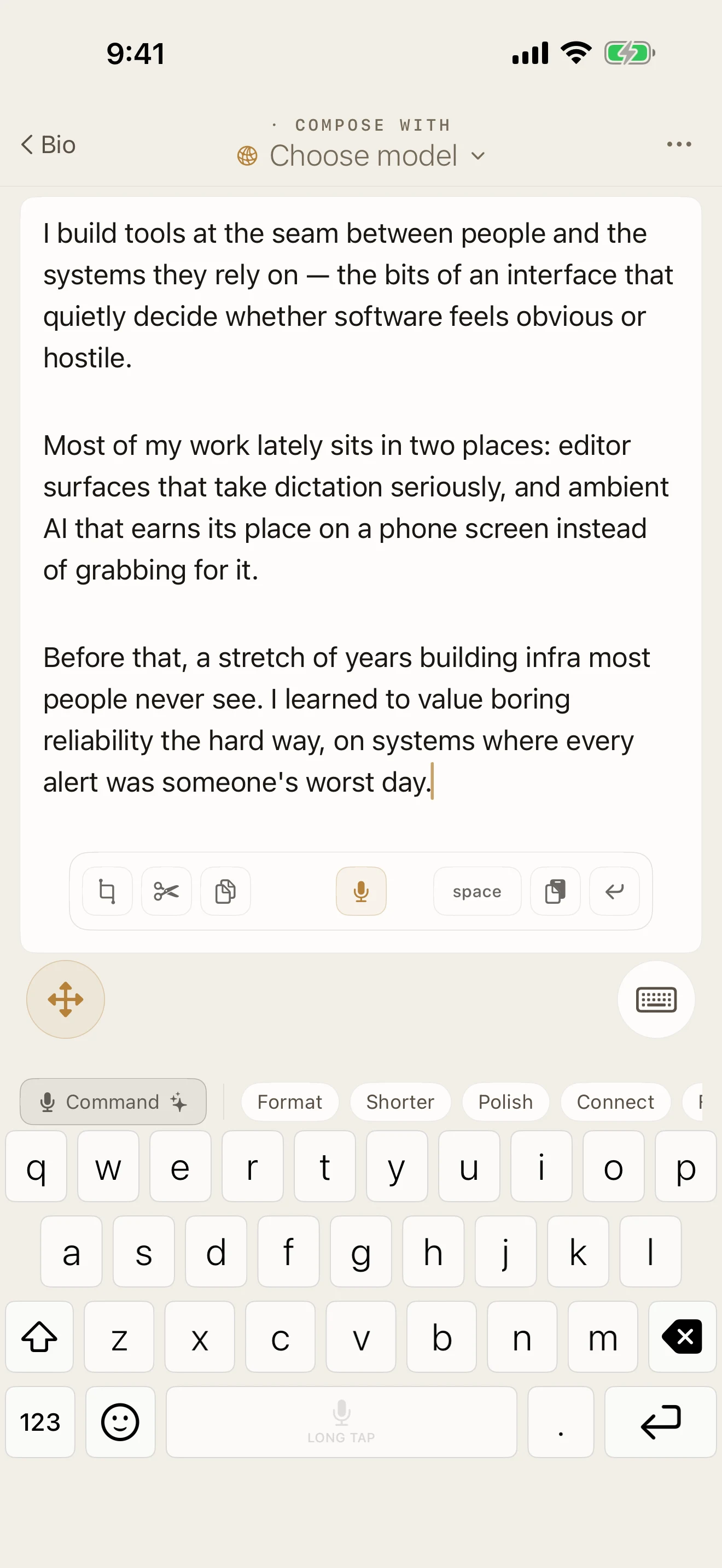Tap the select icon in editing toolbar

pyautogui.click(x=107, y=891)
